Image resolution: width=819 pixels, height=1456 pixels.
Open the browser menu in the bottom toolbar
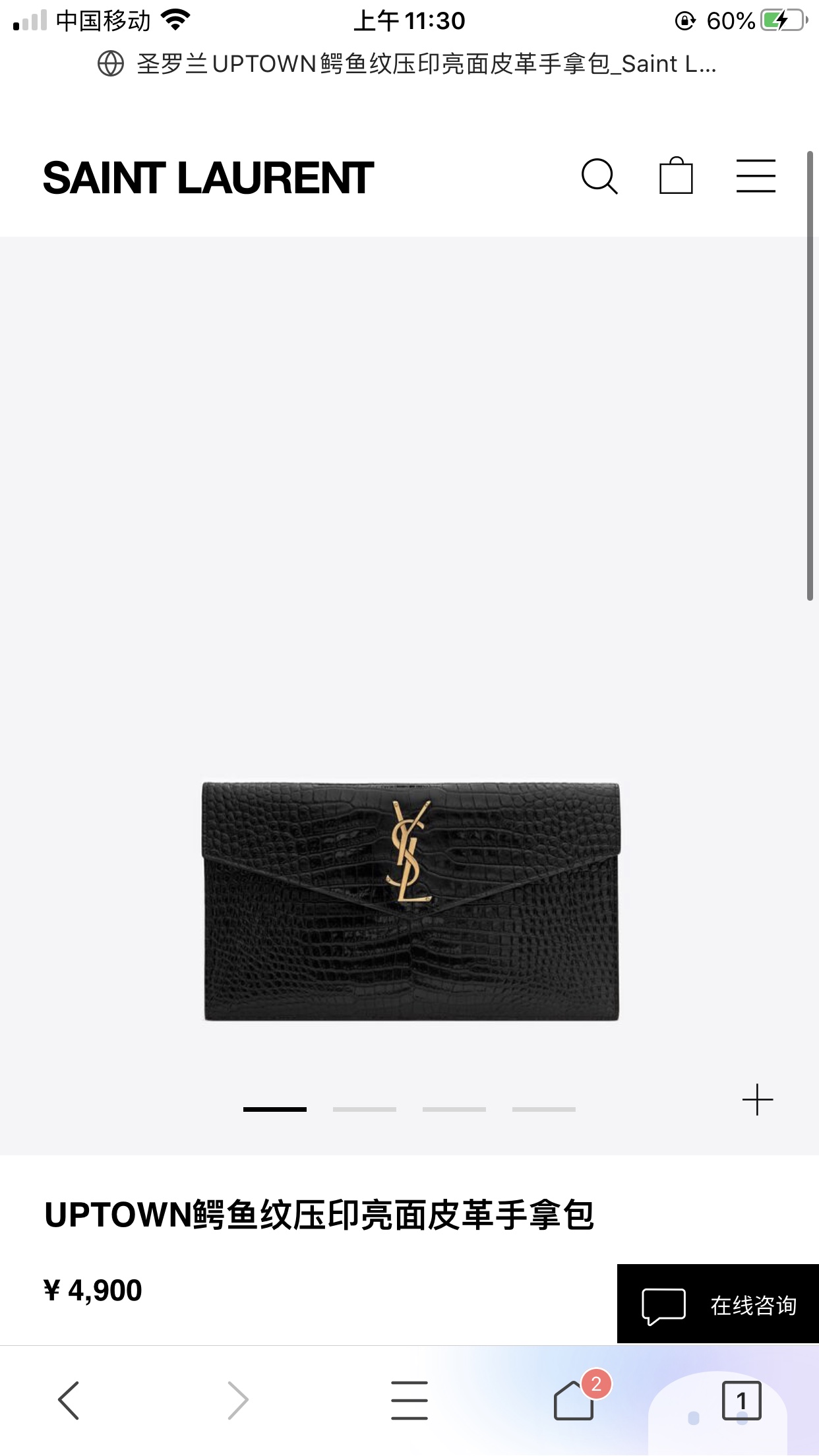(x=409, y=1400)
